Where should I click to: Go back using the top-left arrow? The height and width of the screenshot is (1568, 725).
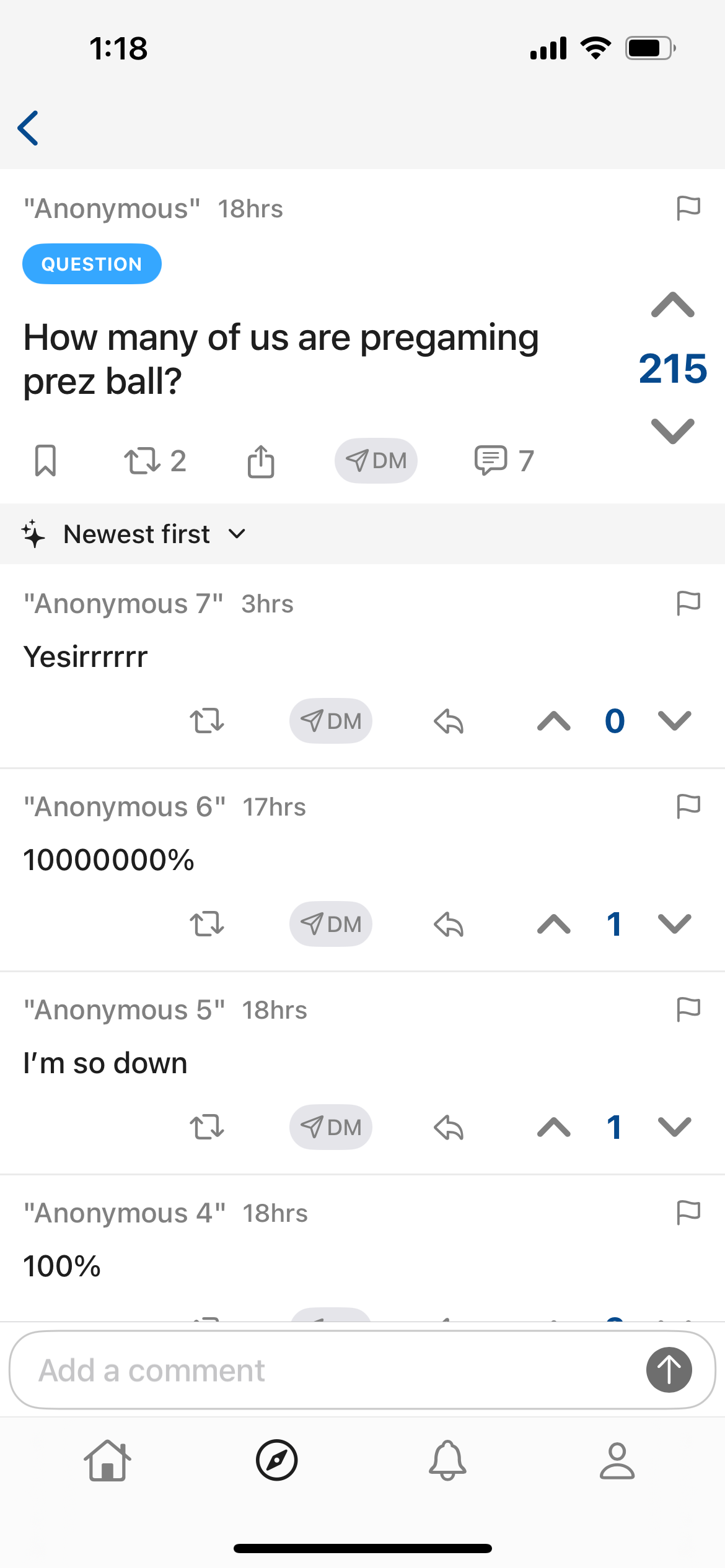[x=29, y=128]
